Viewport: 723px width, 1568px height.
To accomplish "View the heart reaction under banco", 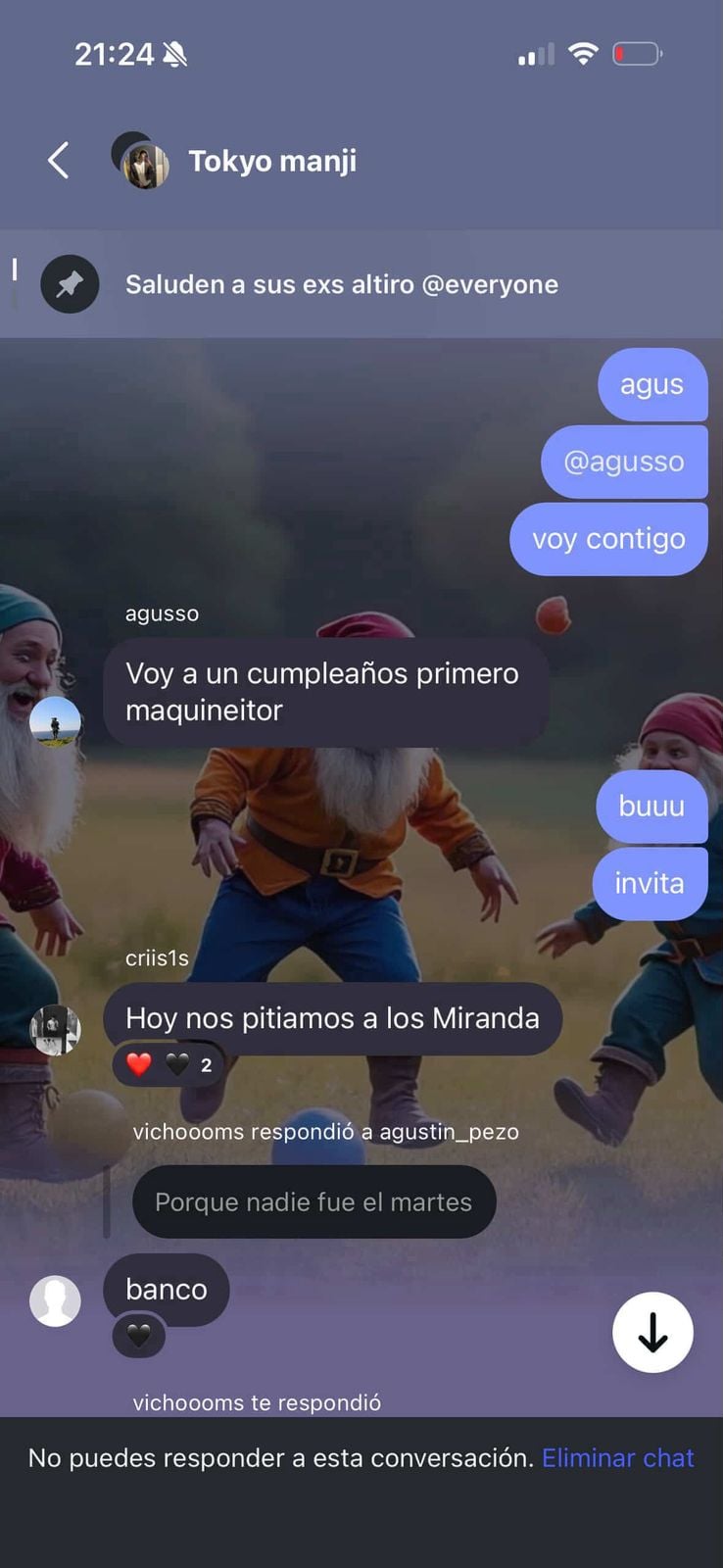I will (x=139, y=1337).
